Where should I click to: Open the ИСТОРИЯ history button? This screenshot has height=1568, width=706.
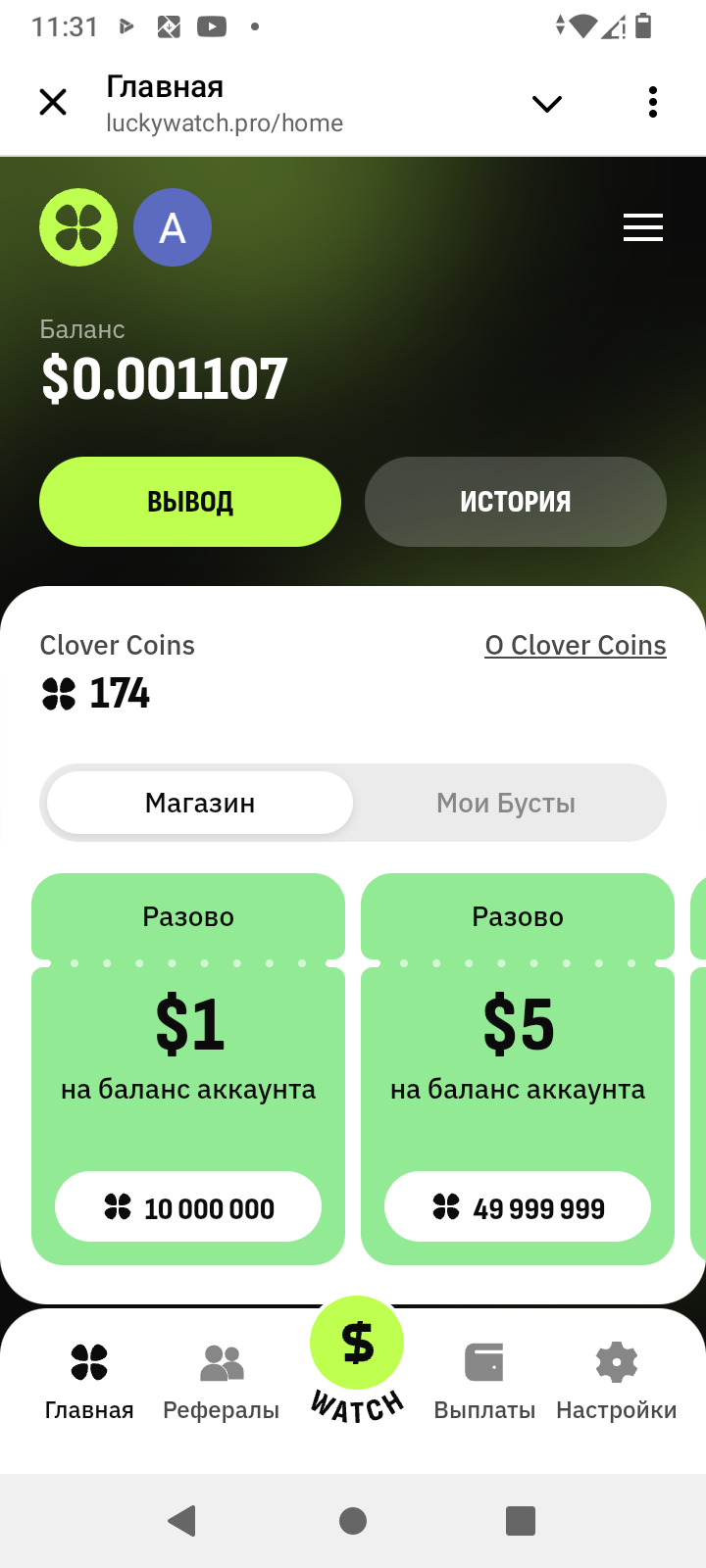[x=516, y=502]
